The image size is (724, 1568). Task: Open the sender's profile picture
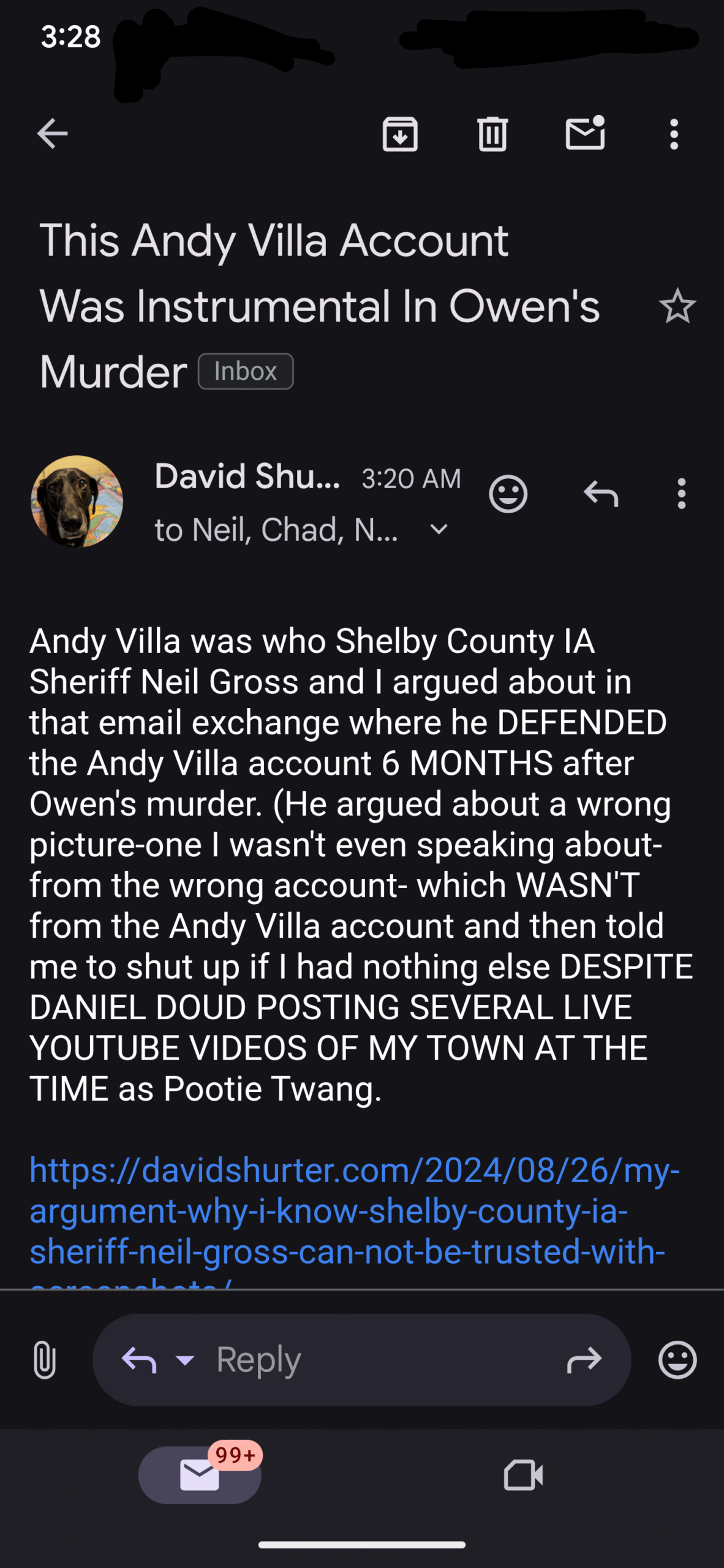tap(77, 501)
